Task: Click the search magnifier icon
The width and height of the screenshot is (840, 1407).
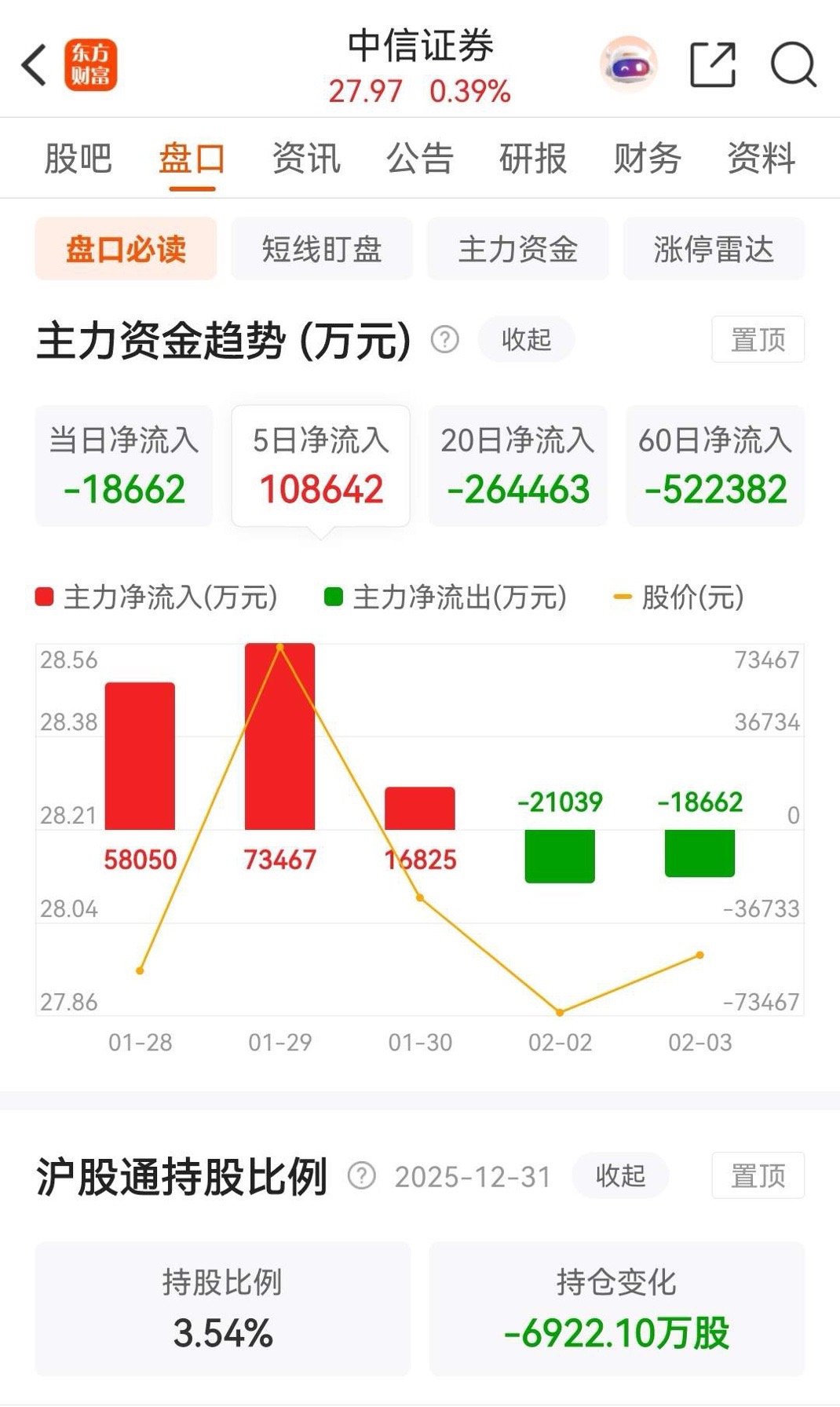Action: [x=793, y=63]
